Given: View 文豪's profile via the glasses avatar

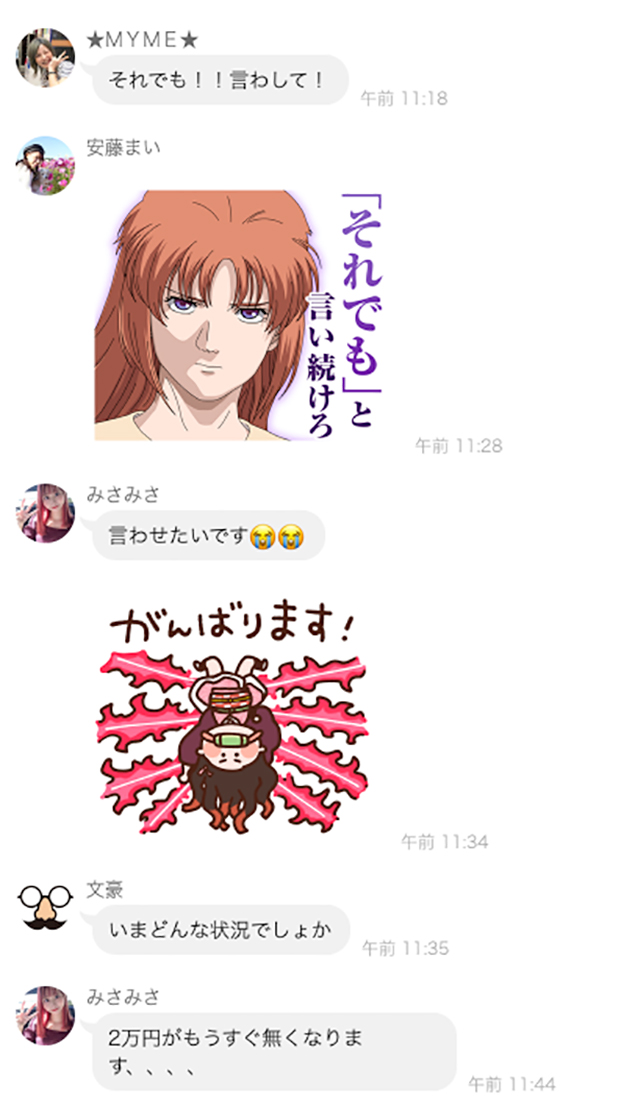Looking at the screenshot, I should coord(46,907).
